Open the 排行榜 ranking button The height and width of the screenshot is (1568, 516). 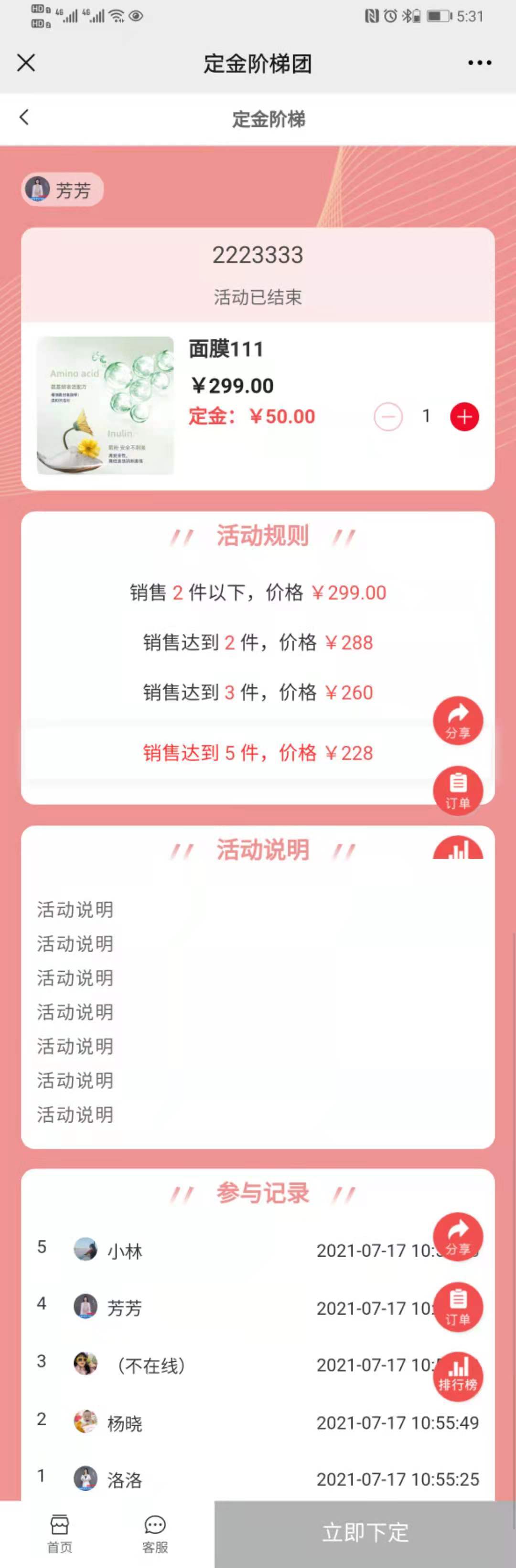pyautogui.click(x=458, y=1376)
